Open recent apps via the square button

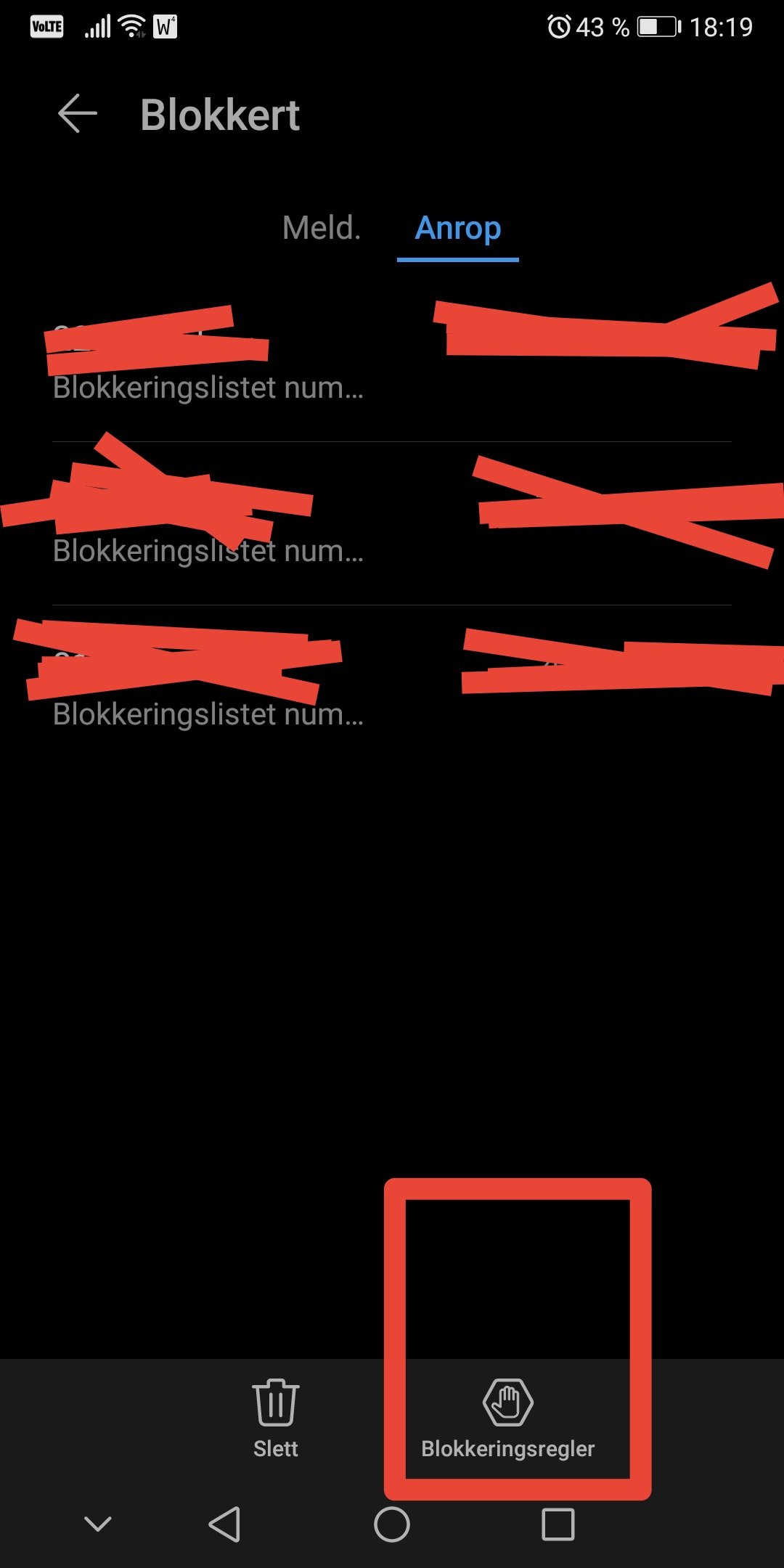(558, 1524)
